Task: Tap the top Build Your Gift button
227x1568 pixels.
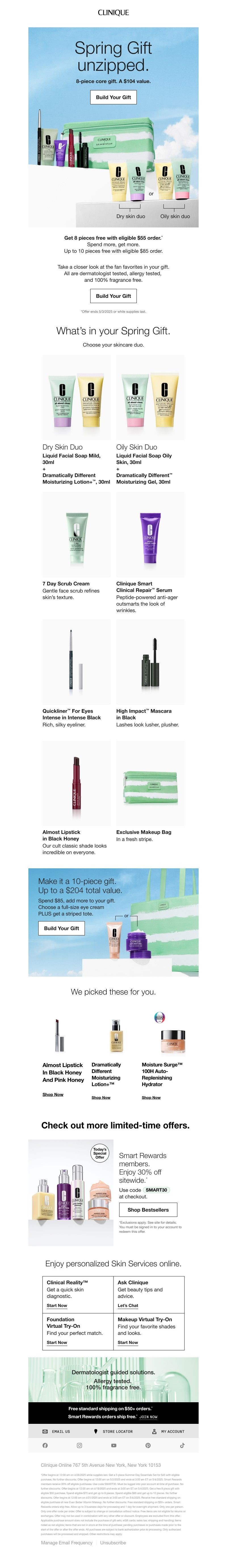Action: [x=113, y=97]
